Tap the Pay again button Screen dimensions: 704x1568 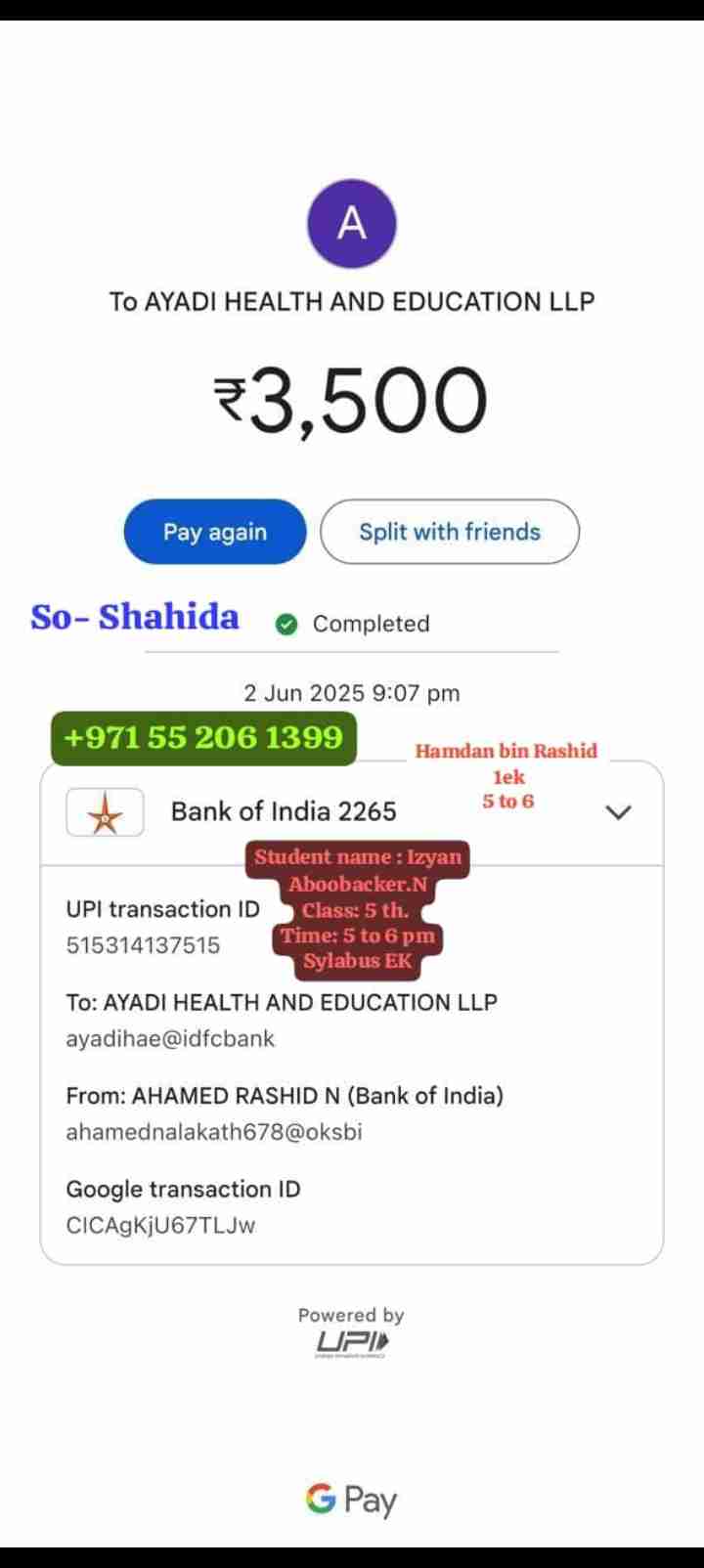215,532
